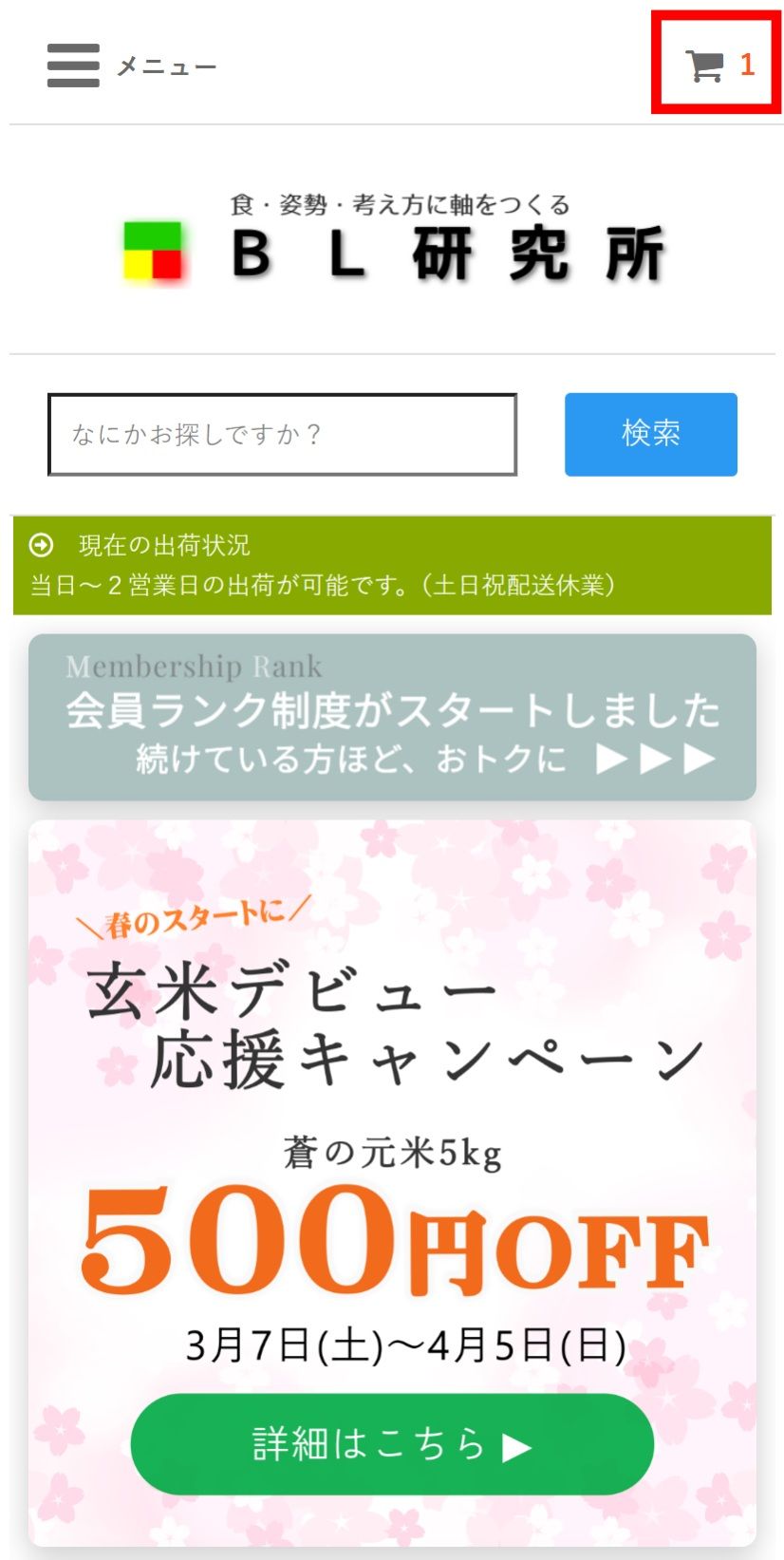Tap 詳細はこちら on the campaign banner
Viewport: 784px width, 1560px height.
coord(392,1444)
